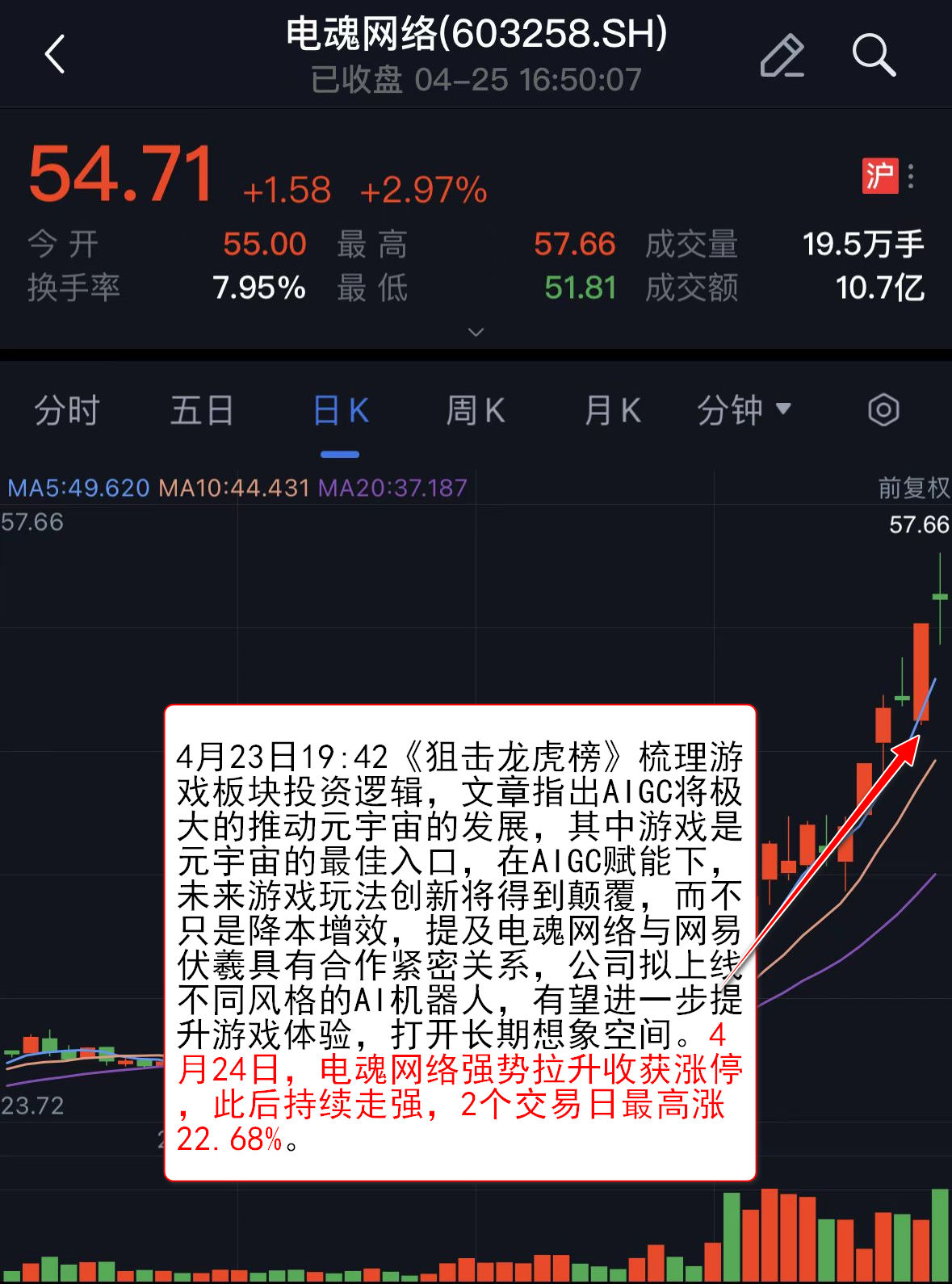This screenshot has height=1284, width=952.
Task: Switch to the 五日 chart tab
Action: coord(202,410)
